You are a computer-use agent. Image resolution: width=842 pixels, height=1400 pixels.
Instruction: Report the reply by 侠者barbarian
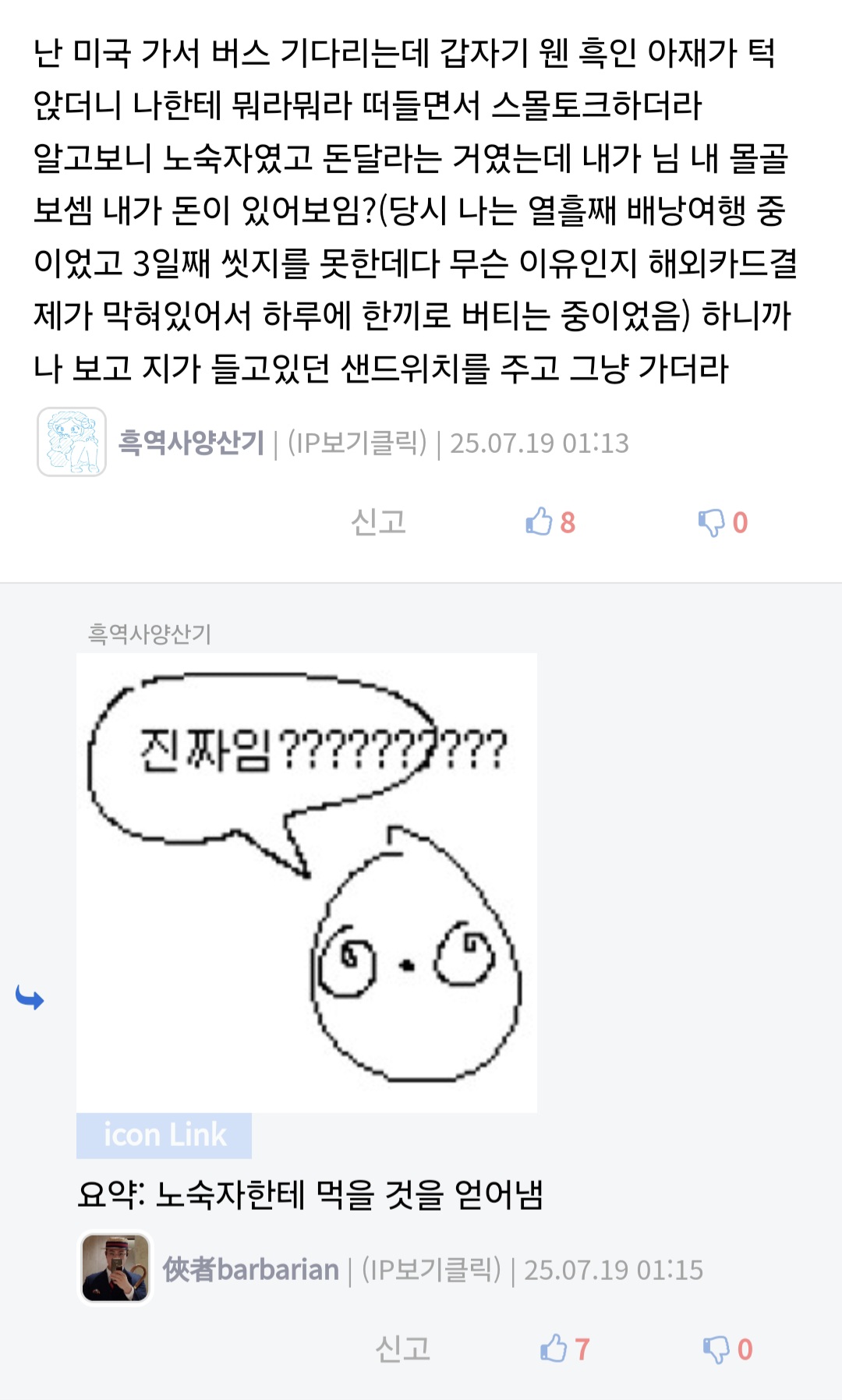(402, 1349)
